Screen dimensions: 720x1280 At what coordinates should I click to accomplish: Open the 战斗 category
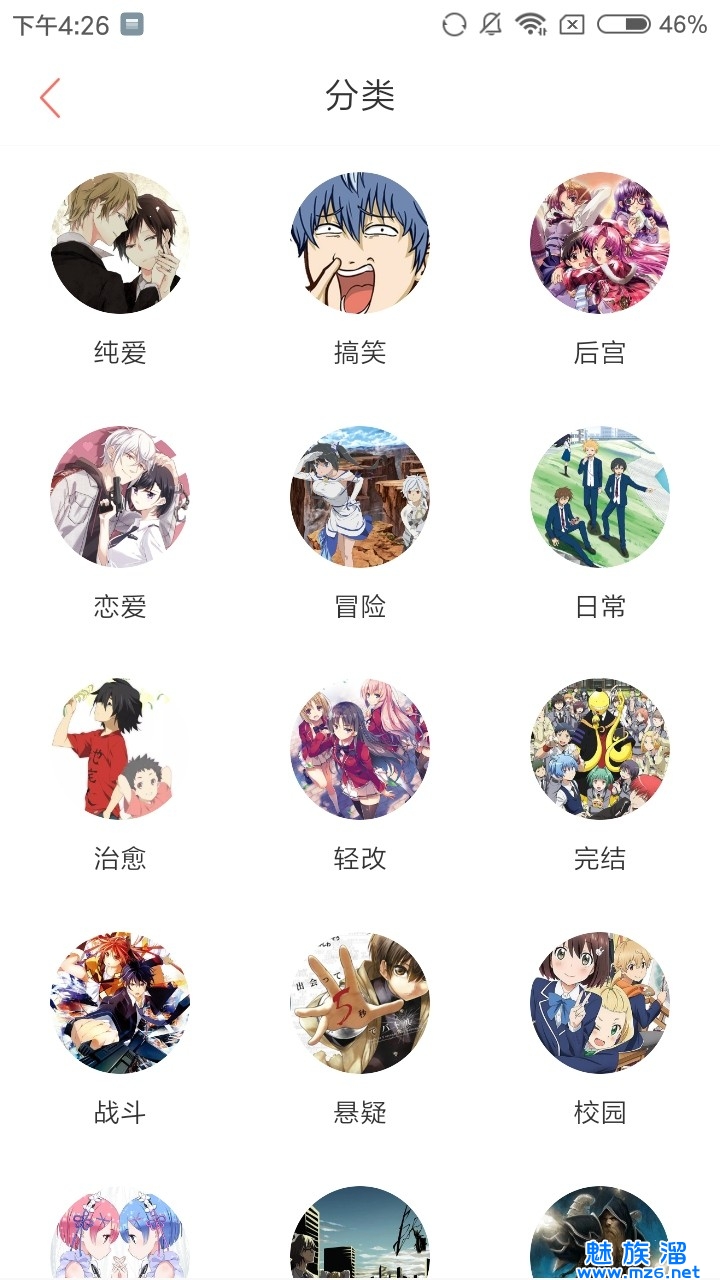click(x=120, y=1003)
